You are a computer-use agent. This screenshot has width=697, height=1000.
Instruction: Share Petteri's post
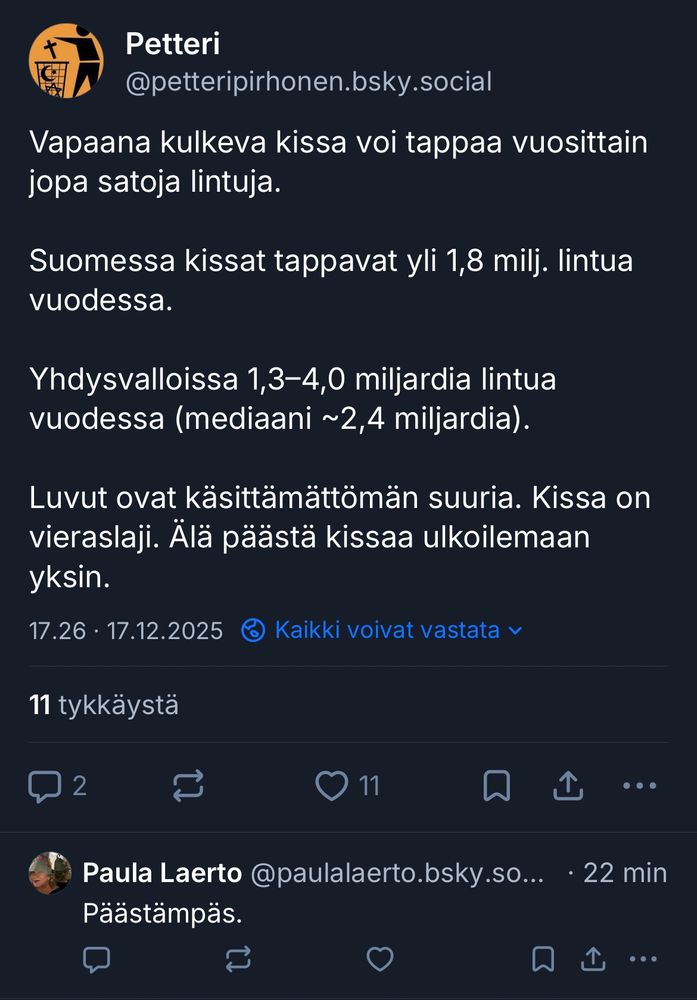[x=568, y=786]
